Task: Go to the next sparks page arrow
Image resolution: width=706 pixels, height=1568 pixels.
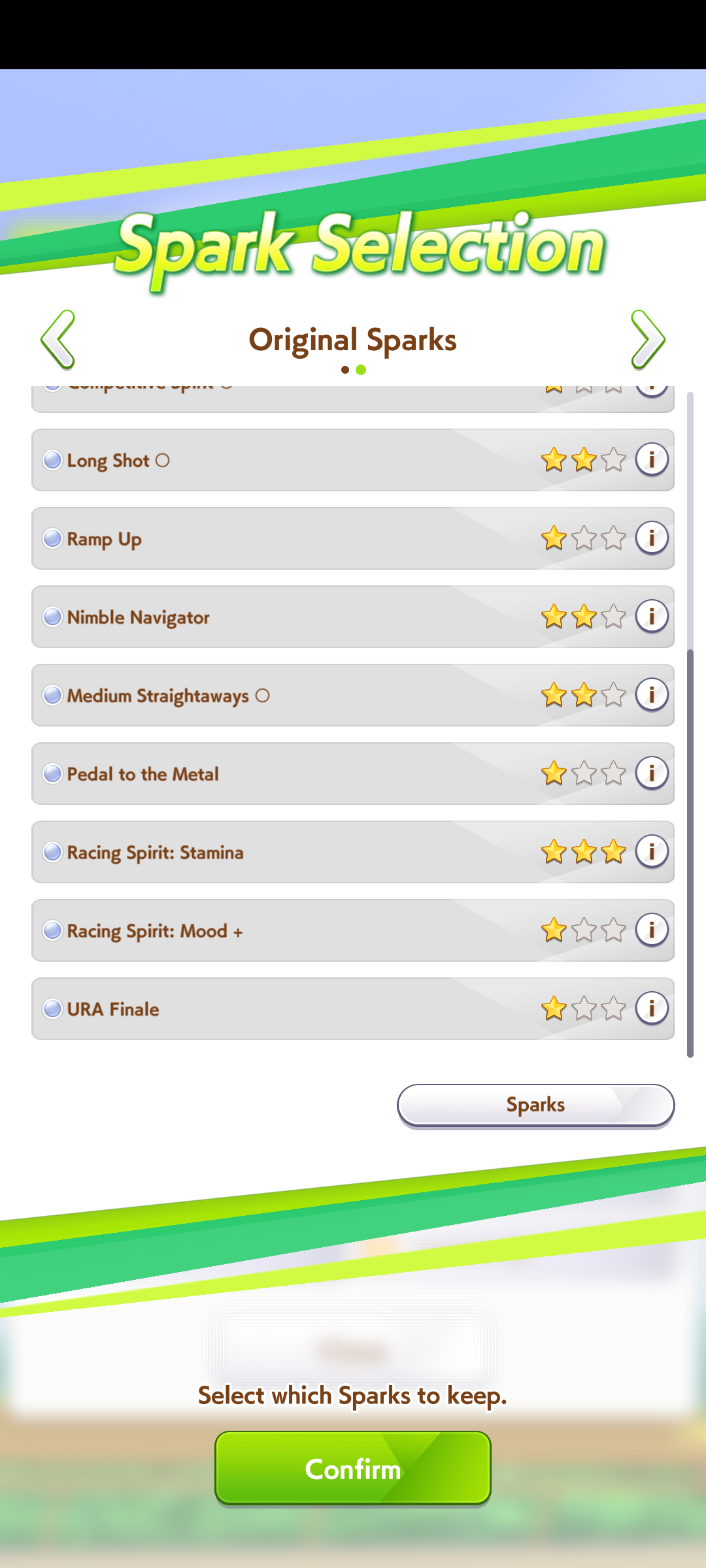Action: pos(648,340)
